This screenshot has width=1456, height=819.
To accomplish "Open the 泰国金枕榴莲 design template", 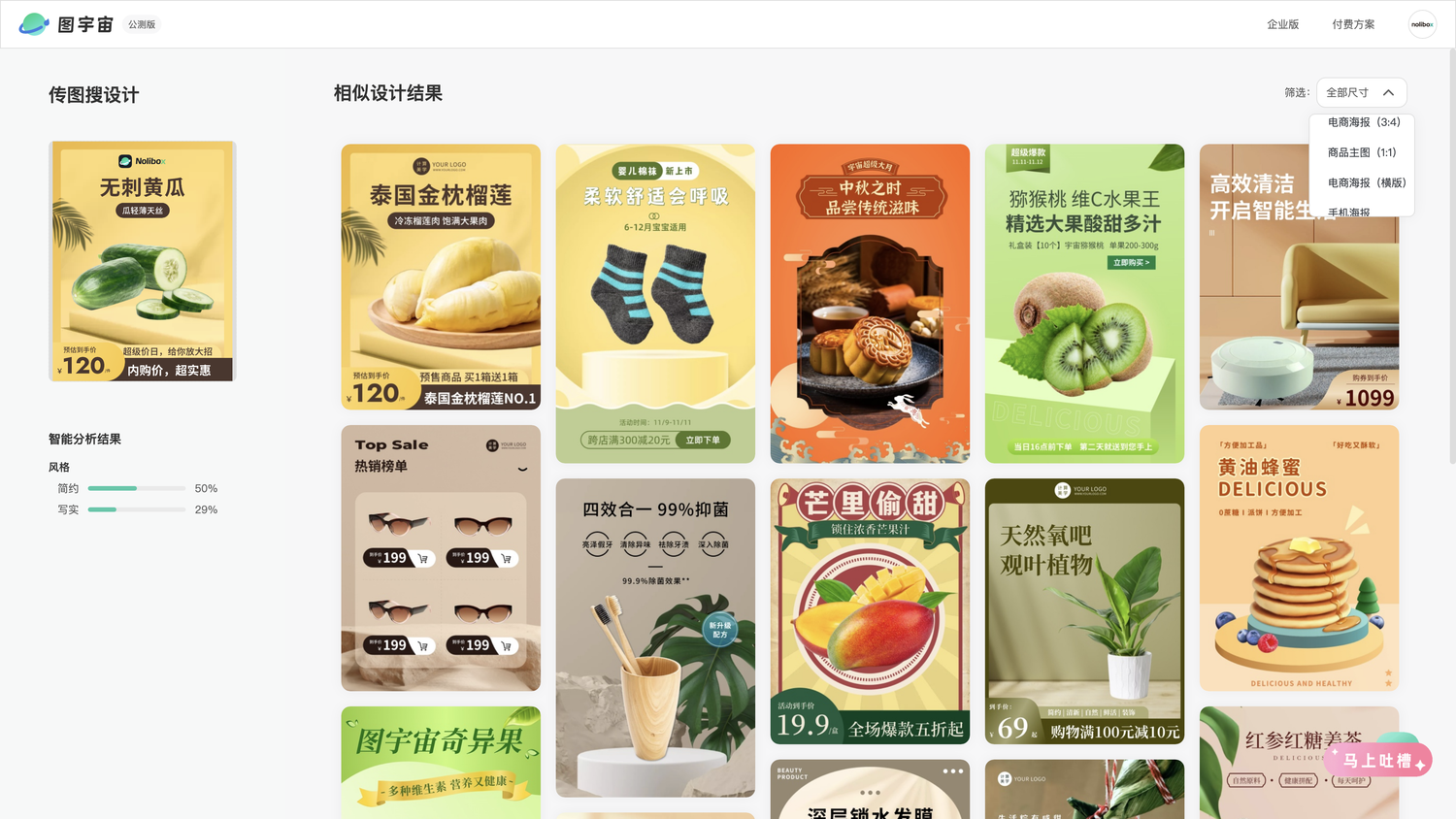I will (x=441, y=277).
